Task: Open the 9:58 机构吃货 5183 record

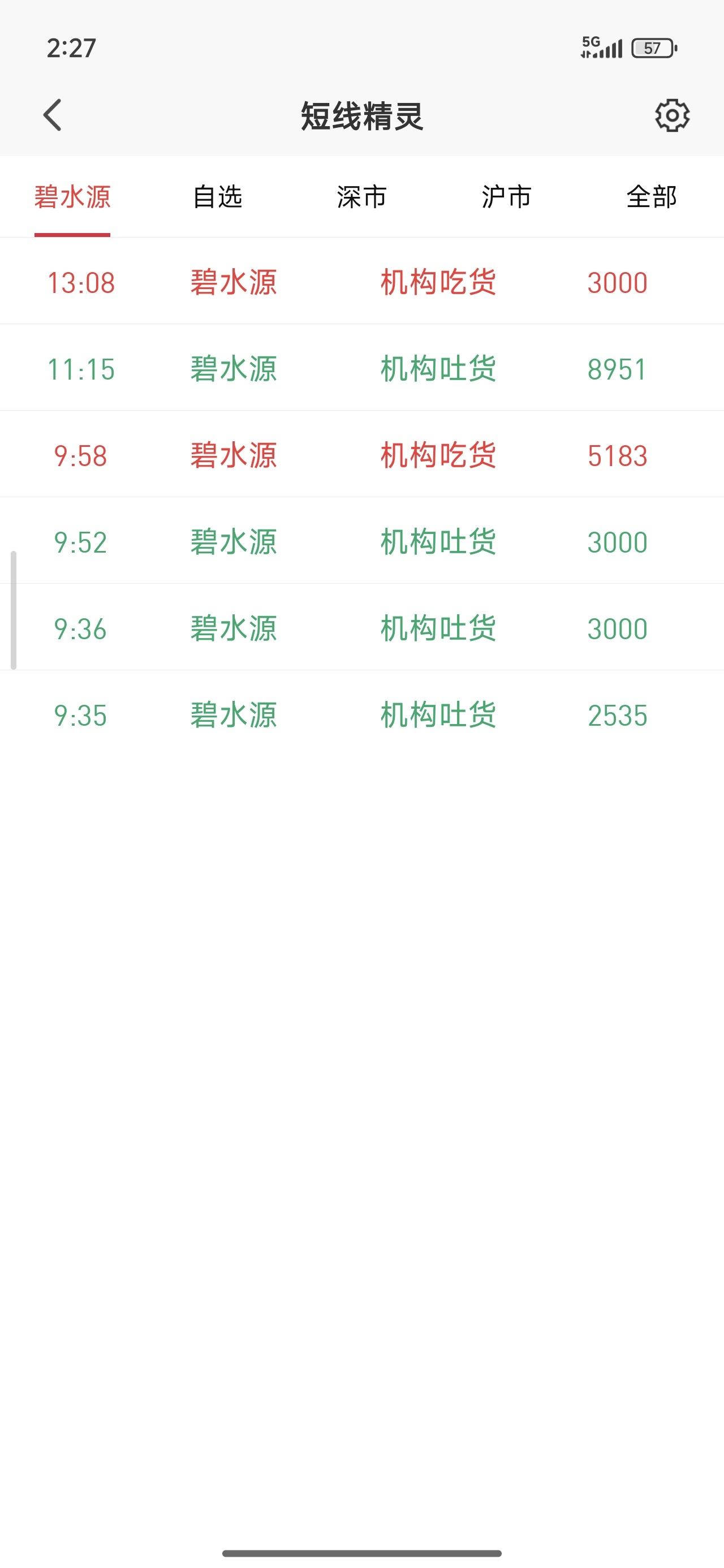Action: coord(361,455)
